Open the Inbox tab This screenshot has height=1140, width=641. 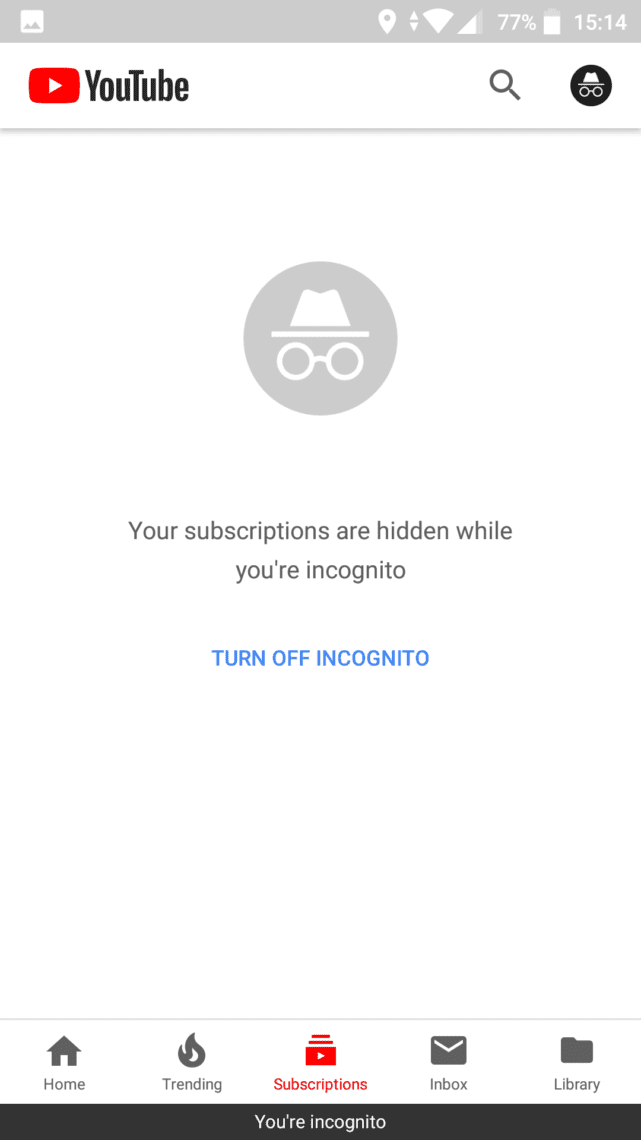coord(448,1063)
